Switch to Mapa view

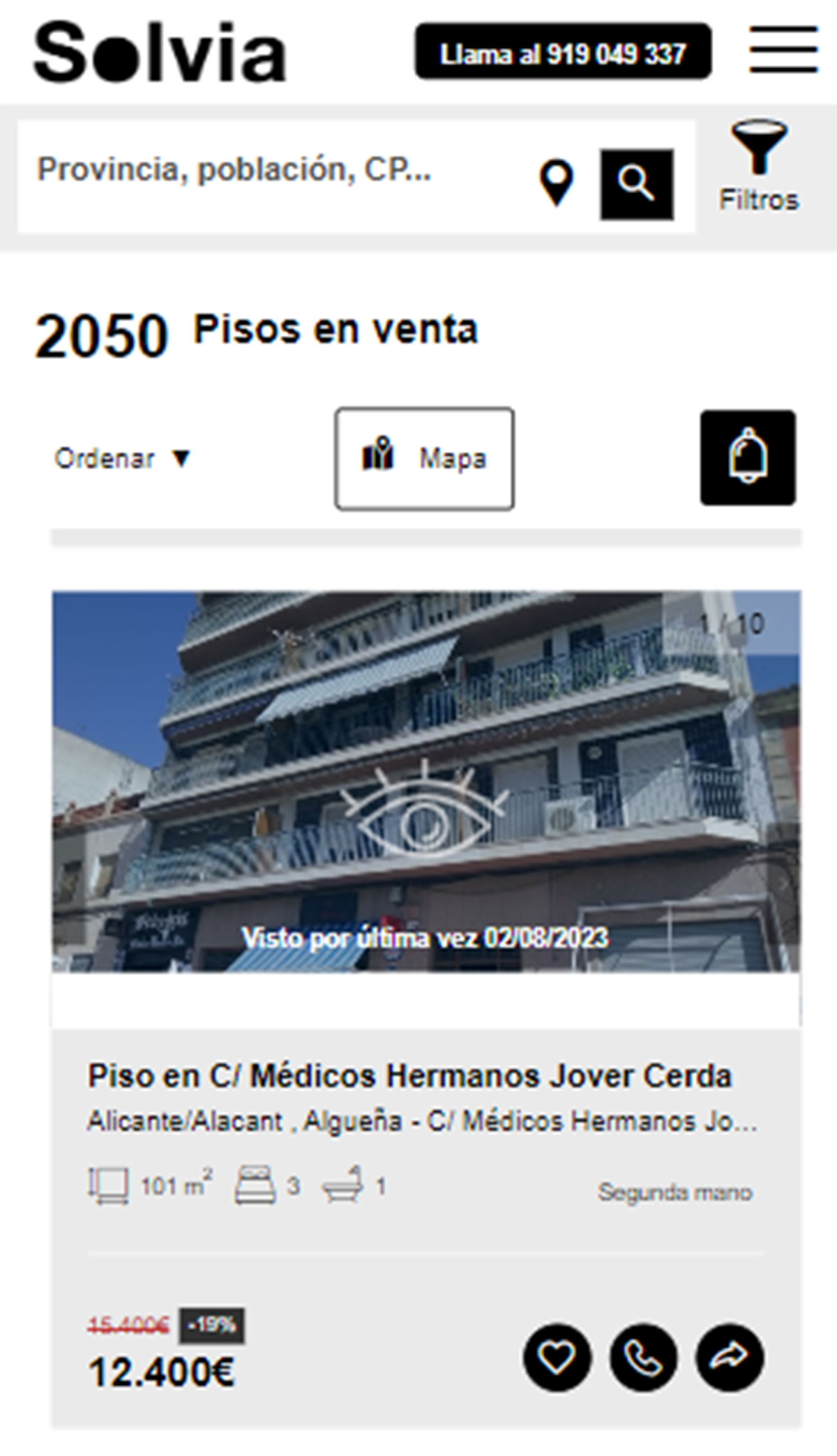tap(424, 459)
